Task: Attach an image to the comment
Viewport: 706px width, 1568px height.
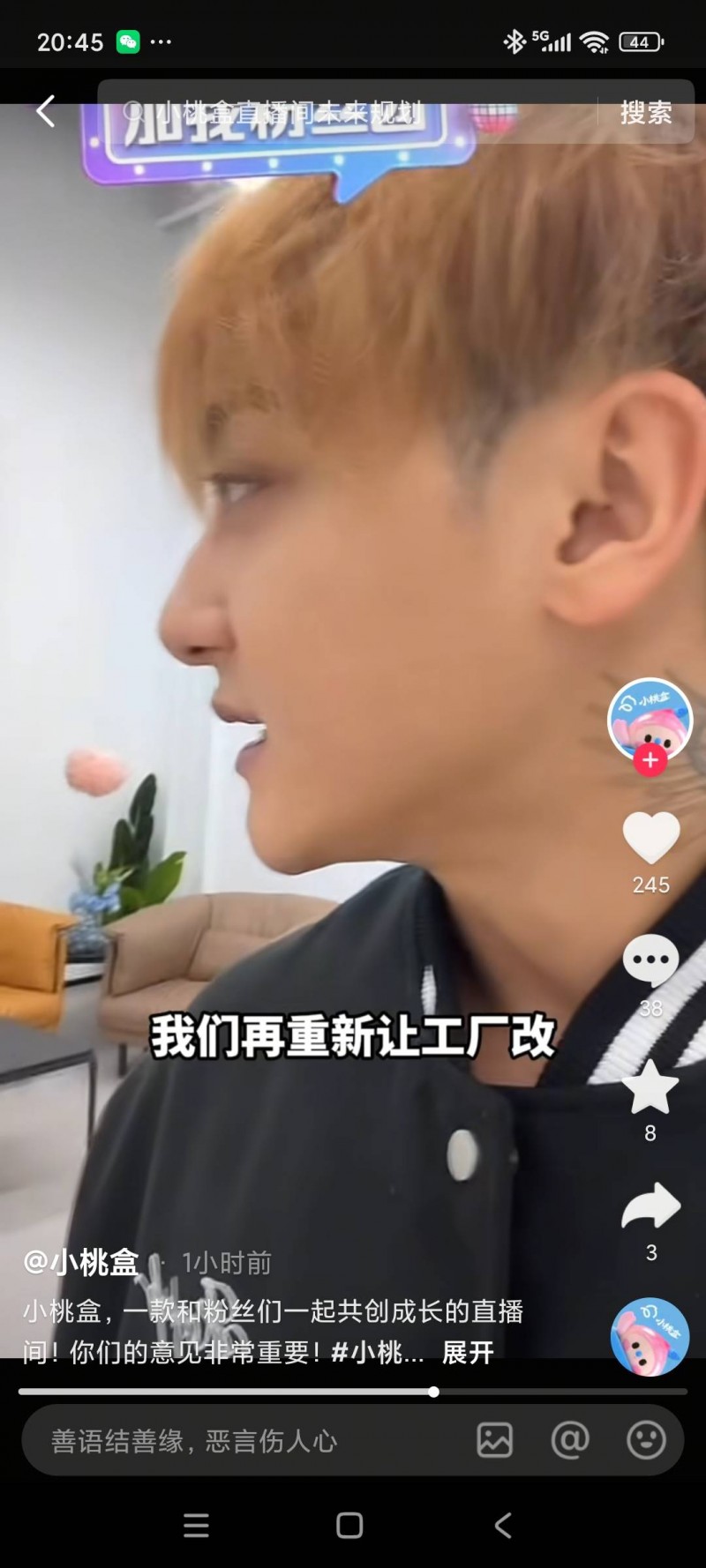Action: pyautogui.click(x=495, y=1440)
